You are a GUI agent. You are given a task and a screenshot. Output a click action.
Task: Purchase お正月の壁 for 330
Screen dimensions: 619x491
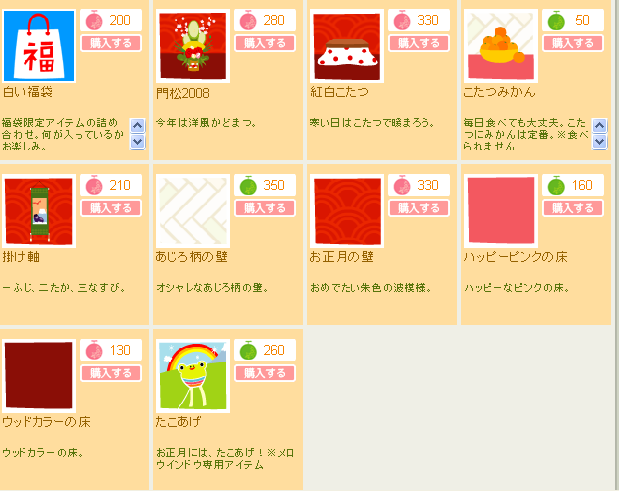(418, 208)
